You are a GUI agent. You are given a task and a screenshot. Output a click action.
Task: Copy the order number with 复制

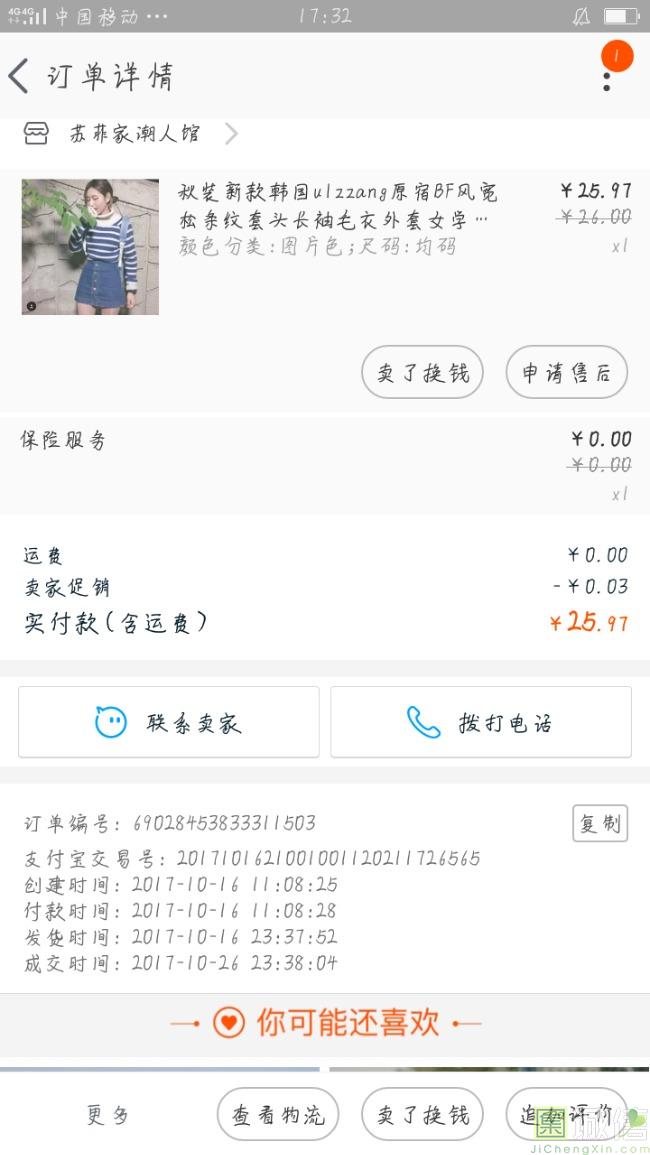click(600, 823)
